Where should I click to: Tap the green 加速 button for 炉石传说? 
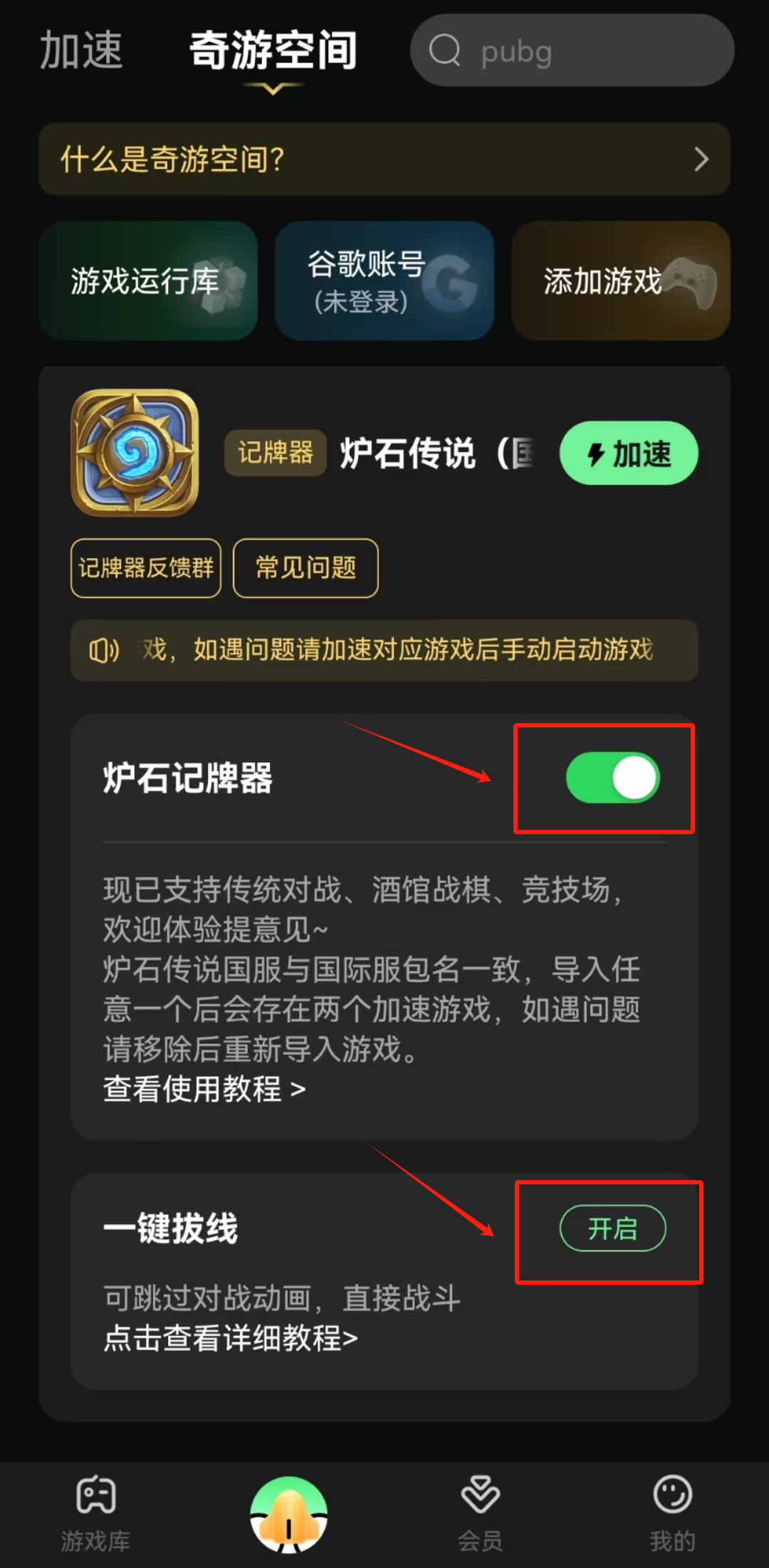628,453
